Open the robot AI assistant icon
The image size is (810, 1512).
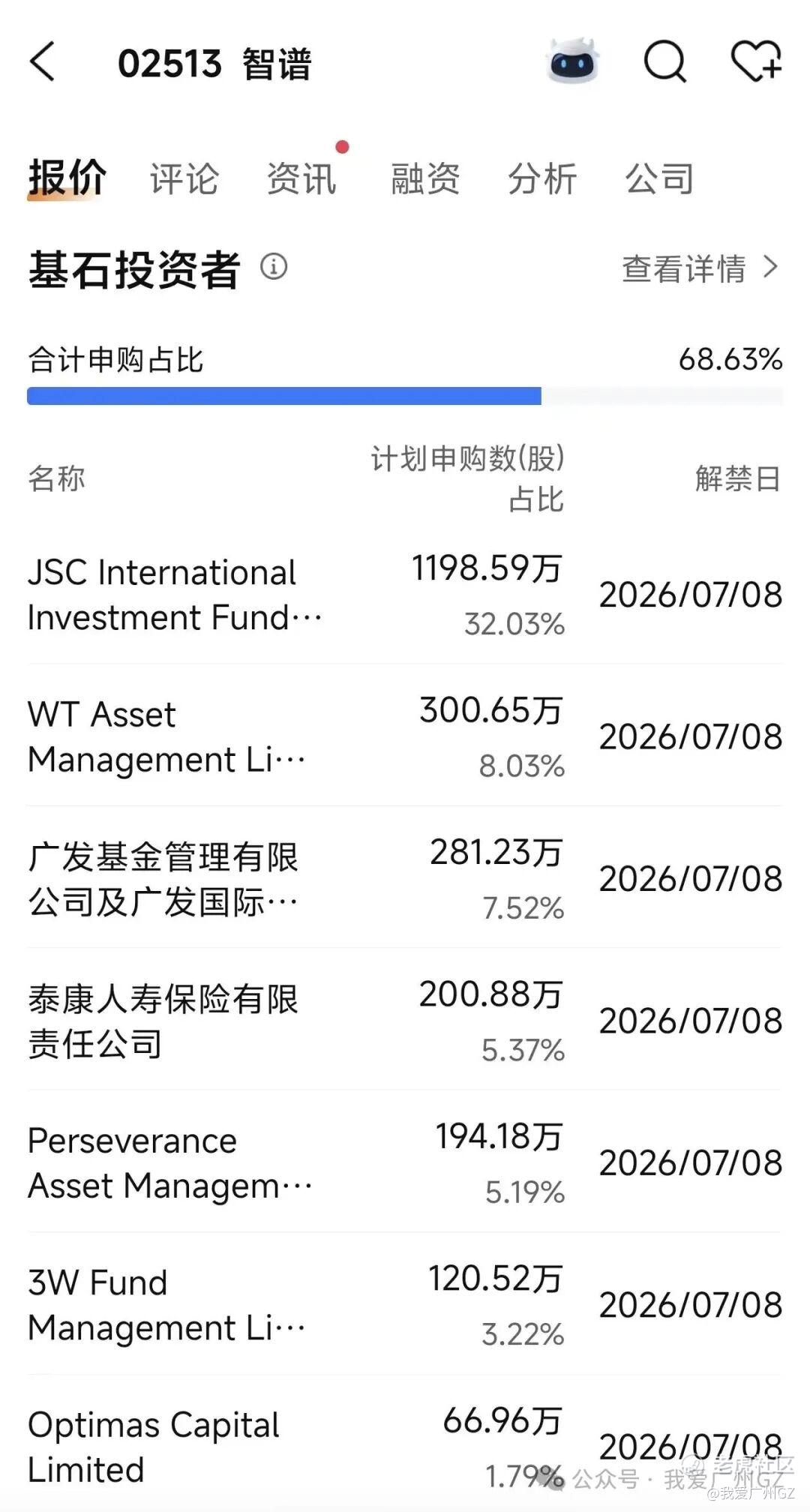(x=573, y=61)
